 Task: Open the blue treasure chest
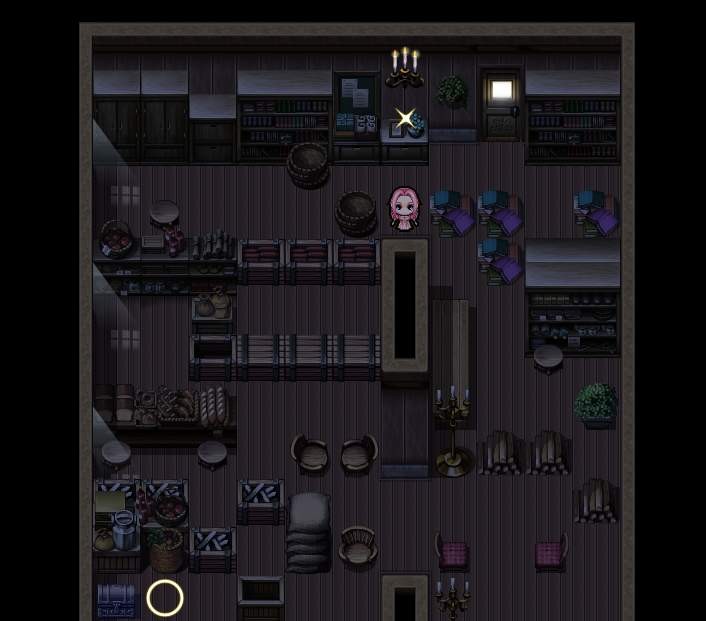[116, 599]
